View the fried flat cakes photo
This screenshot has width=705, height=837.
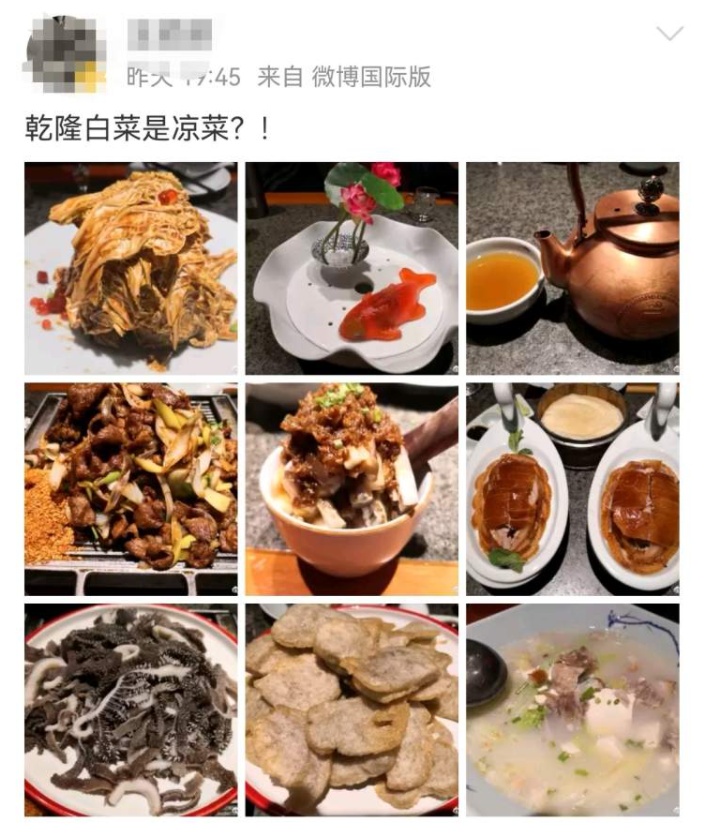coord(352,708)
